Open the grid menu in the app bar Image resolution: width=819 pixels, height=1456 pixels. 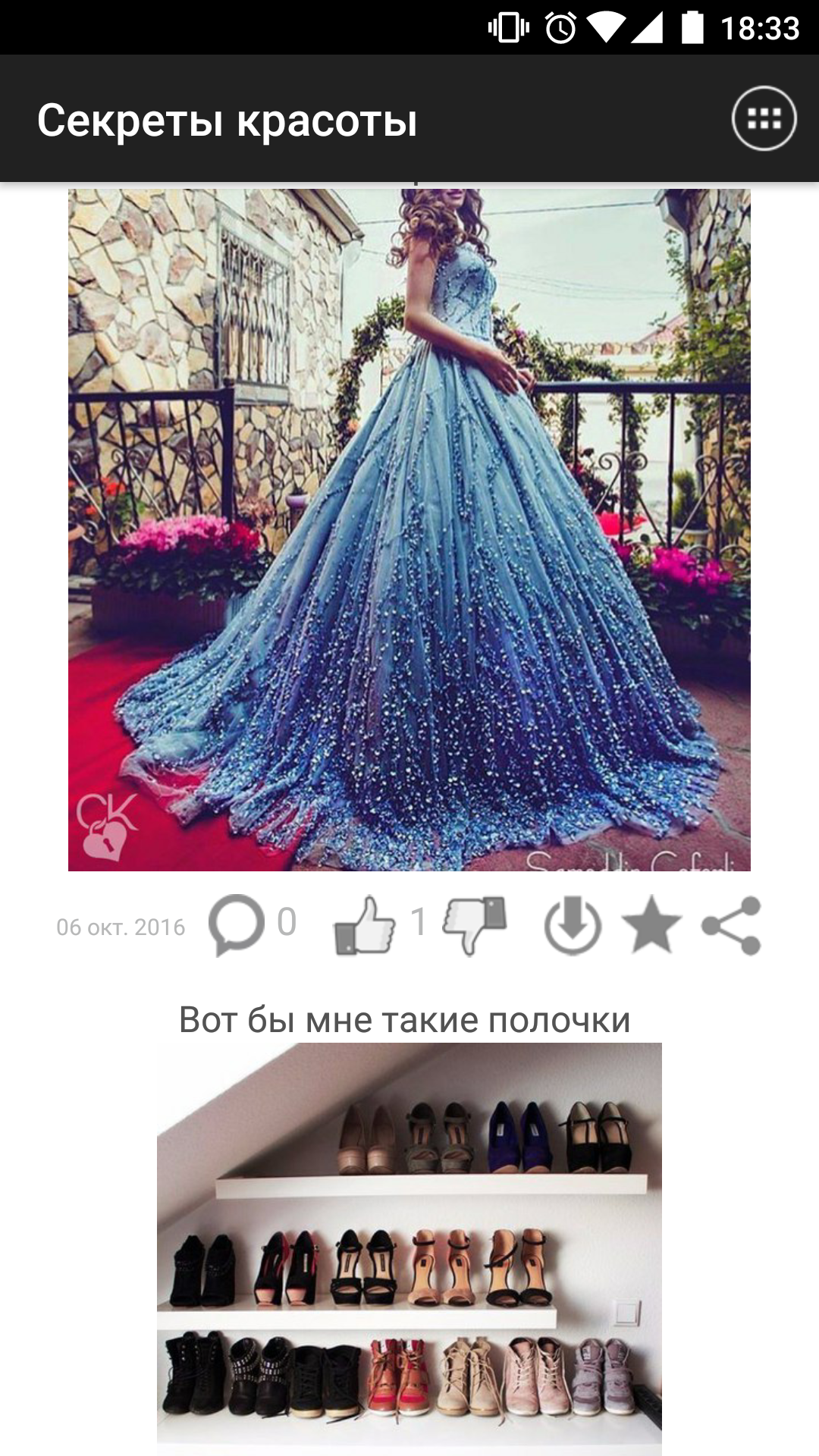coord(764,118)
